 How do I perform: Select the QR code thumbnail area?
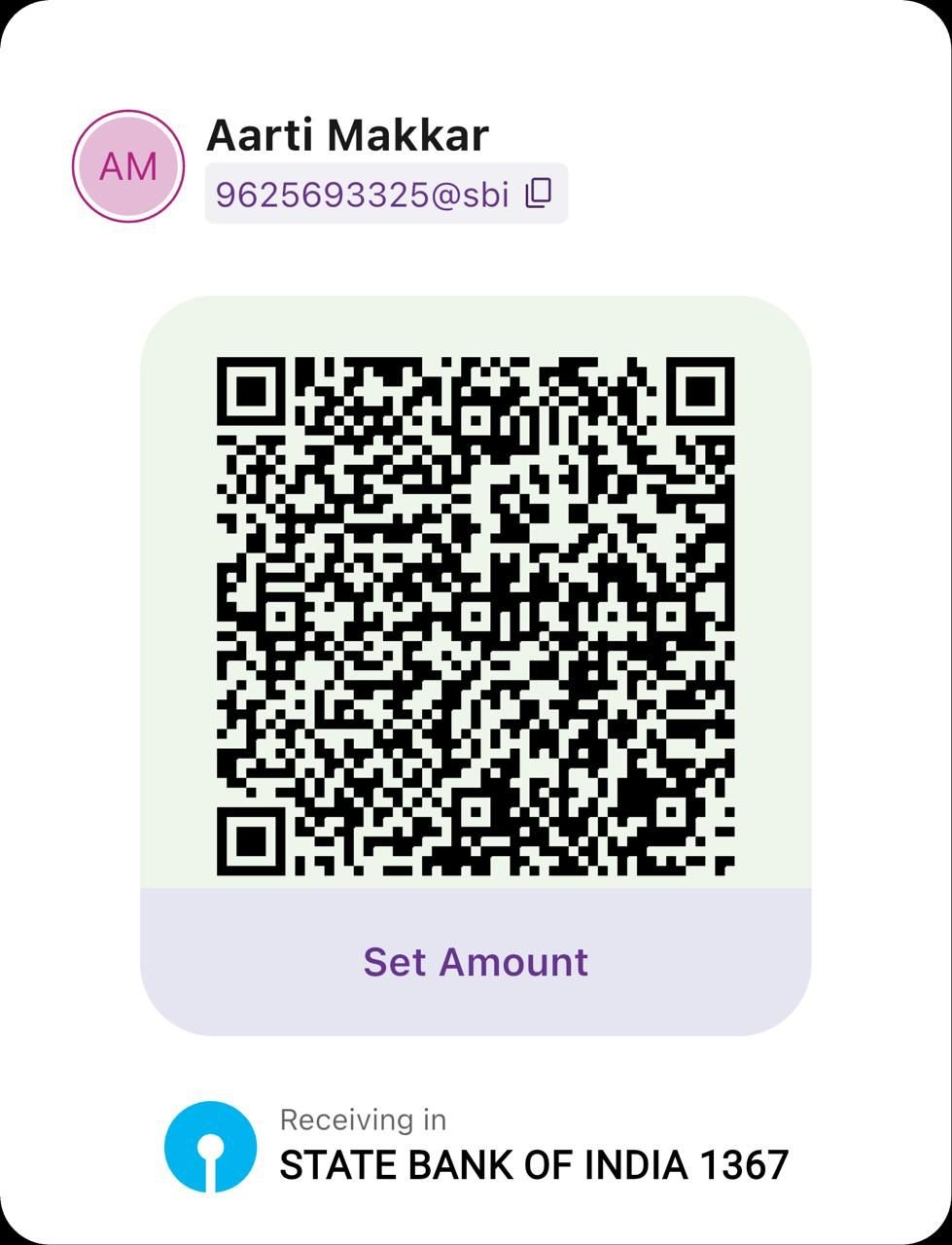[476, 618]
